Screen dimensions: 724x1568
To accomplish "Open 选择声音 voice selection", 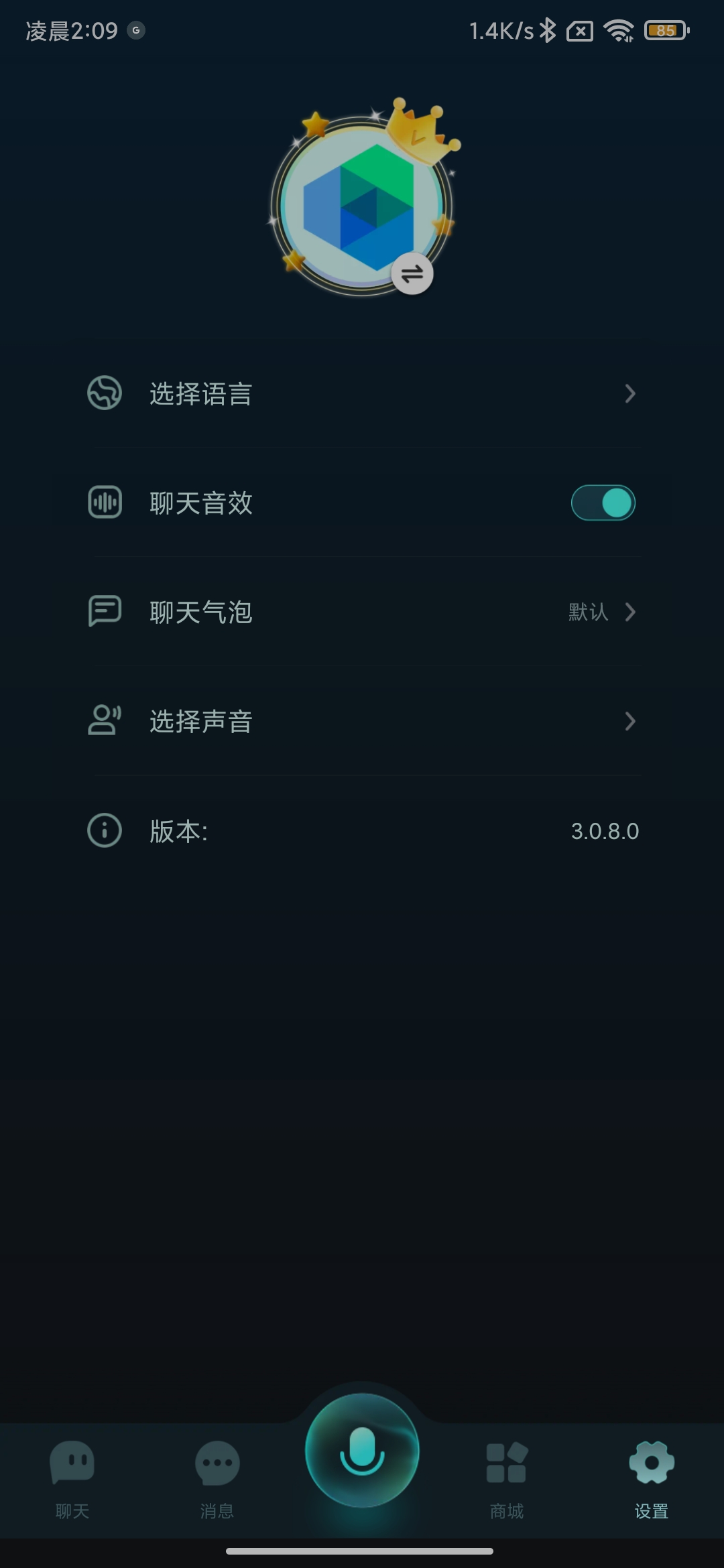I will coord(362,721).
